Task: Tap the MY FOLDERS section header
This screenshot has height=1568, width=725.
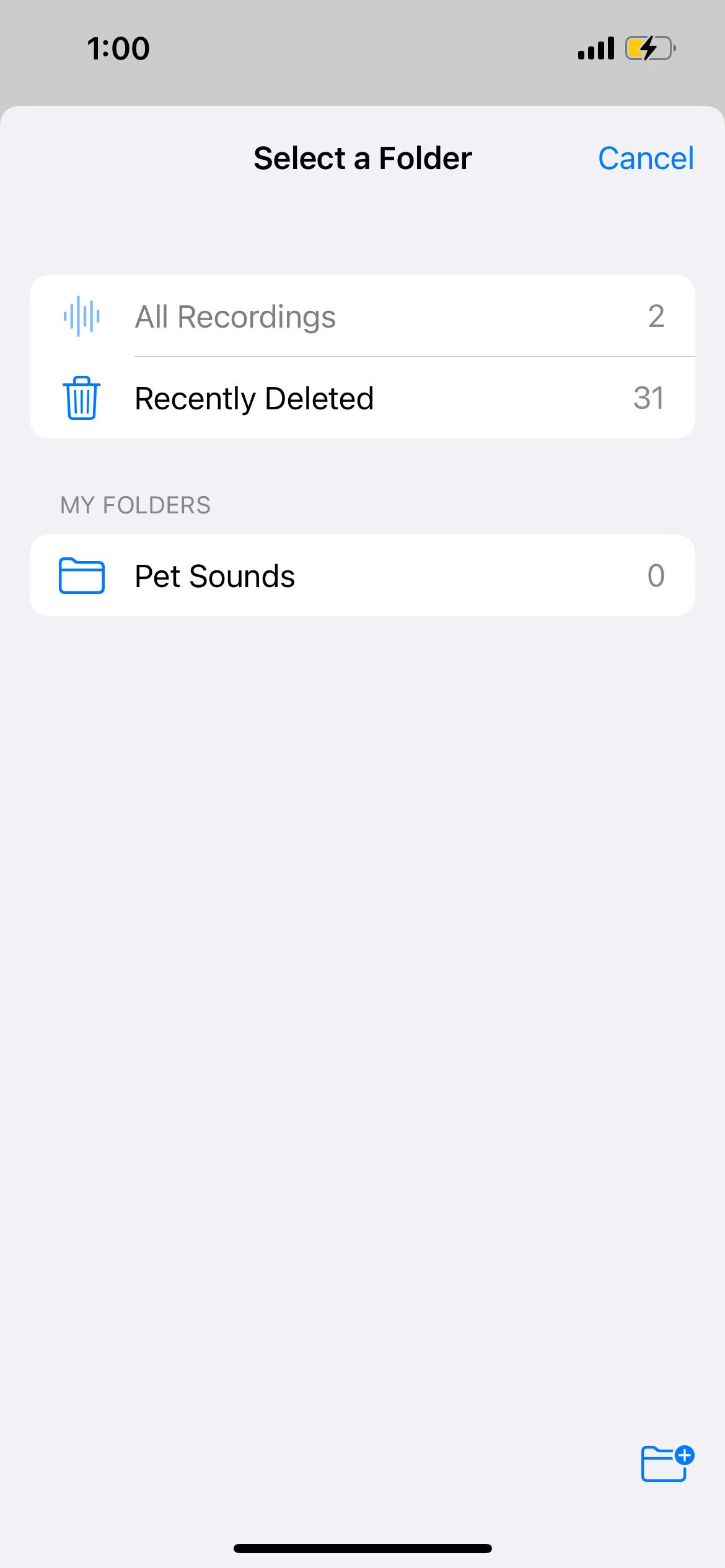Action: point(135,505)
